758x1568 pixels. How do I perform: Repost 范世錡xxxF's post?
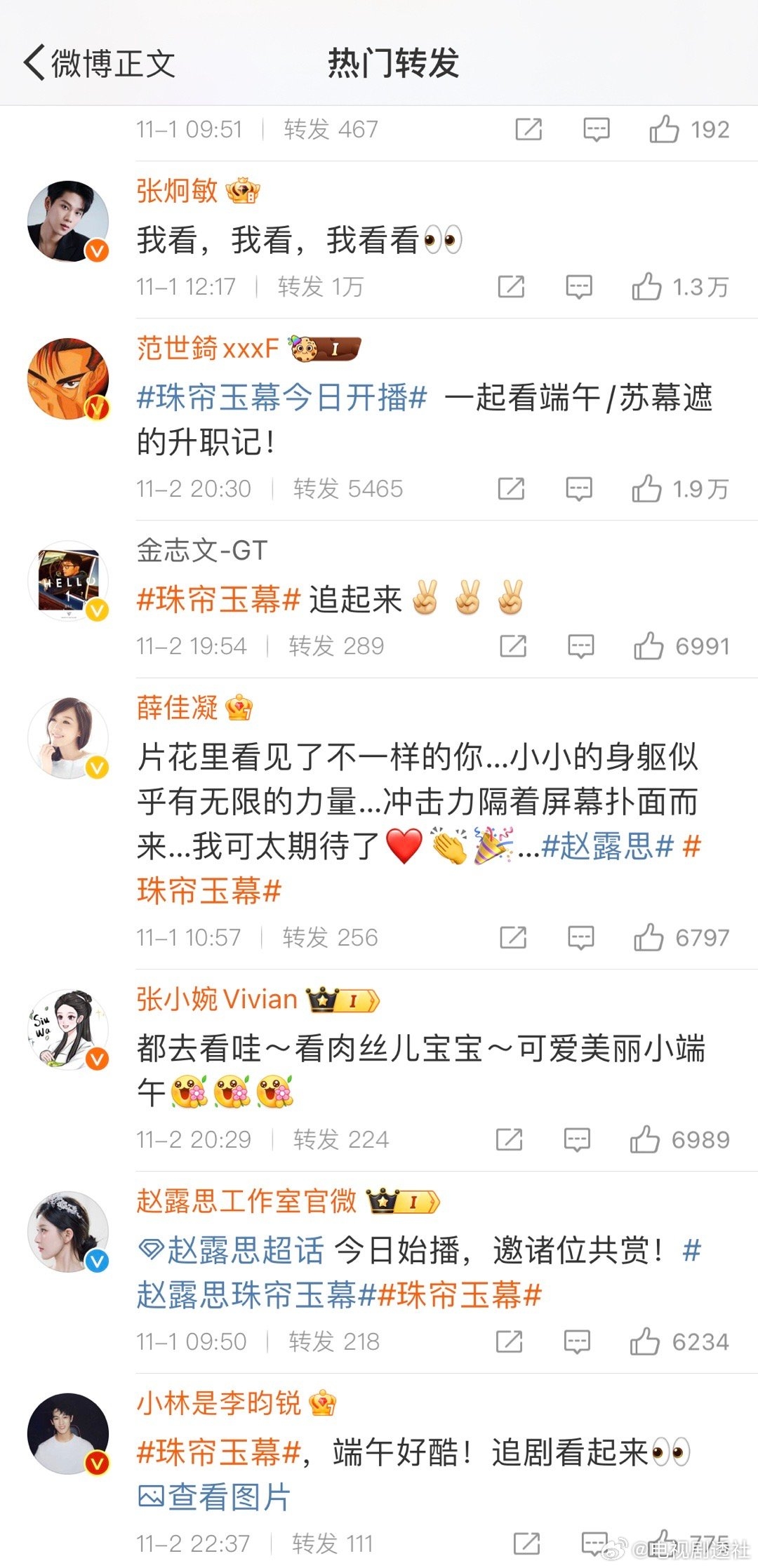pos(511,488)
